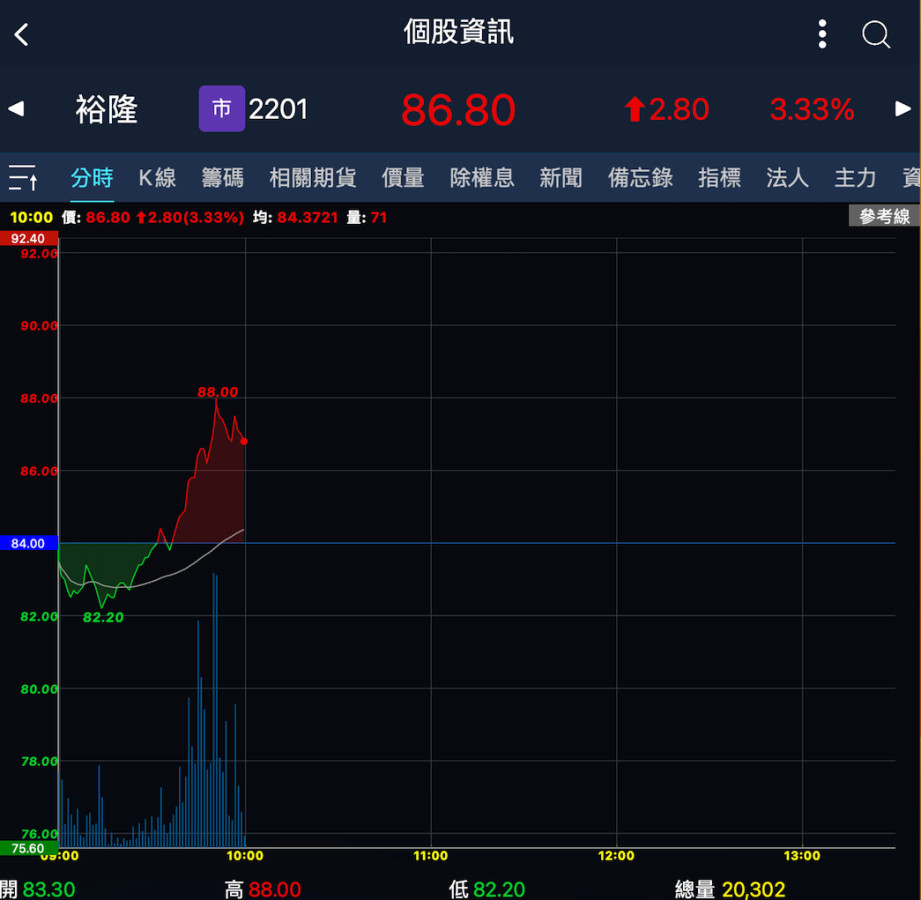921x900 pixels.
Task: Open the 除權息 tab
Action: click(482, 179)
